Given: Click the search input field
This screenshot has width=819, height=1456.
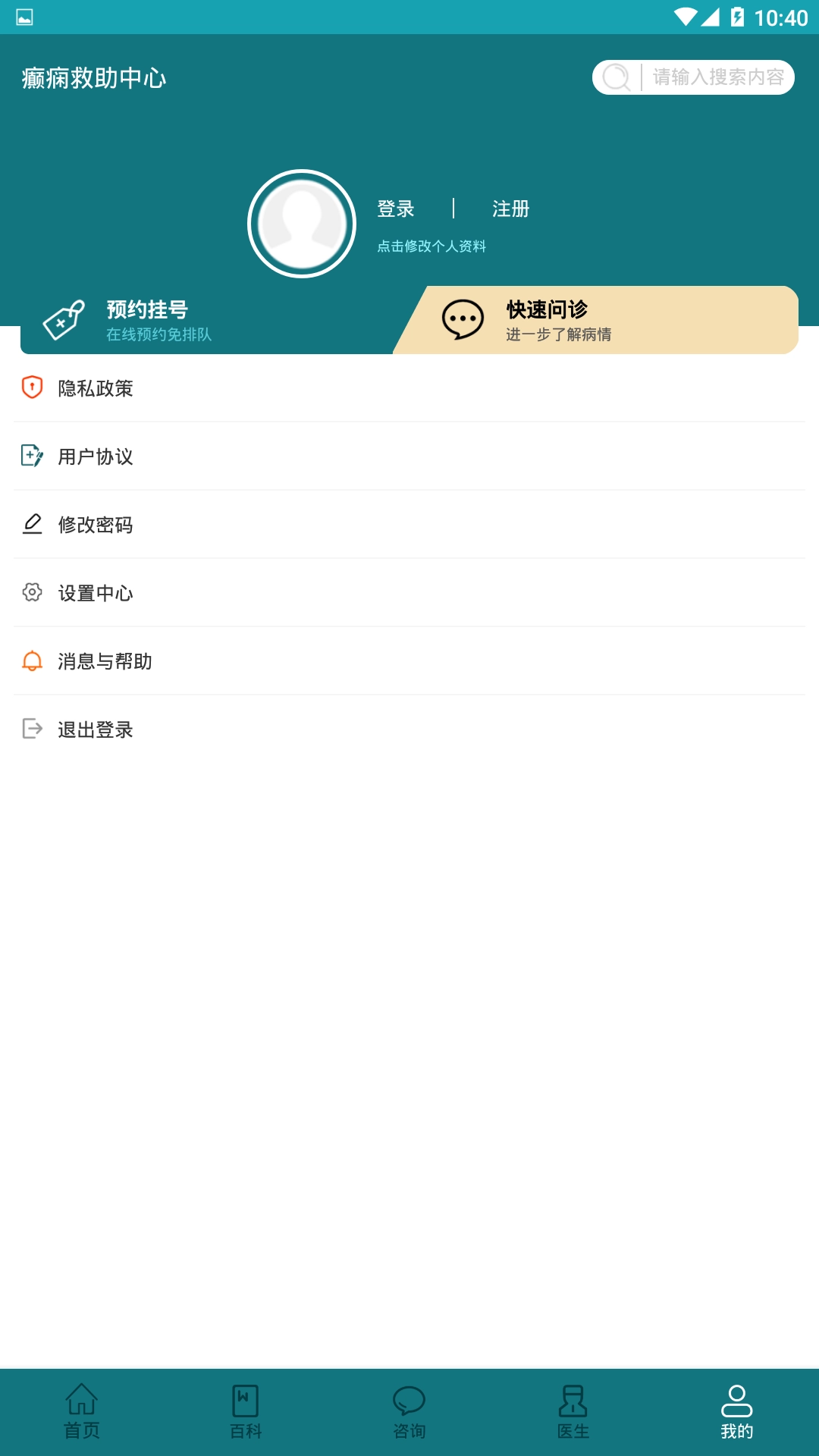Looking at the screenshot, I should click(717, 77).
